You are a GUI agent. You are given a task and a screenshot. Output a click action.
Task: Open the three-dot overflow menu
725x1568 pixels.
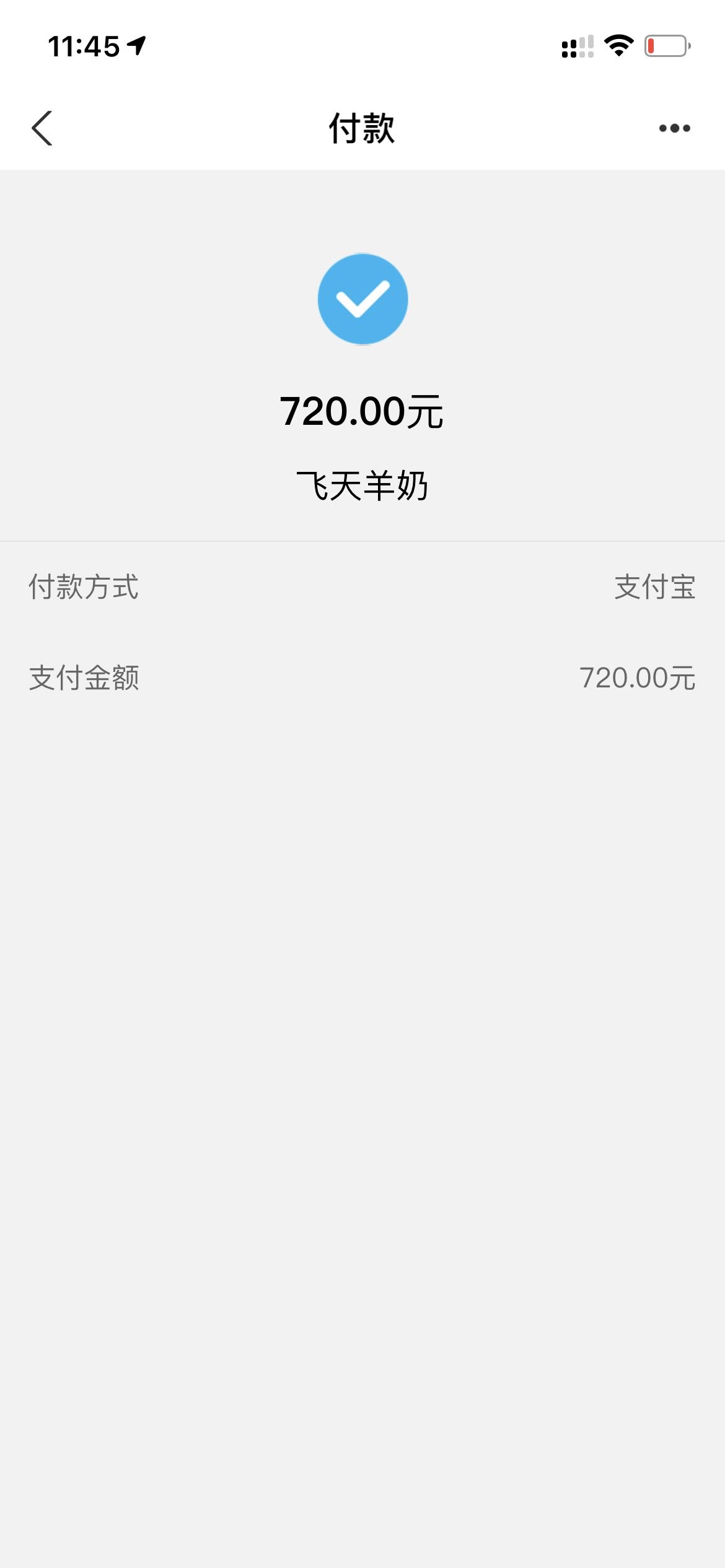(x=674, y=128)
